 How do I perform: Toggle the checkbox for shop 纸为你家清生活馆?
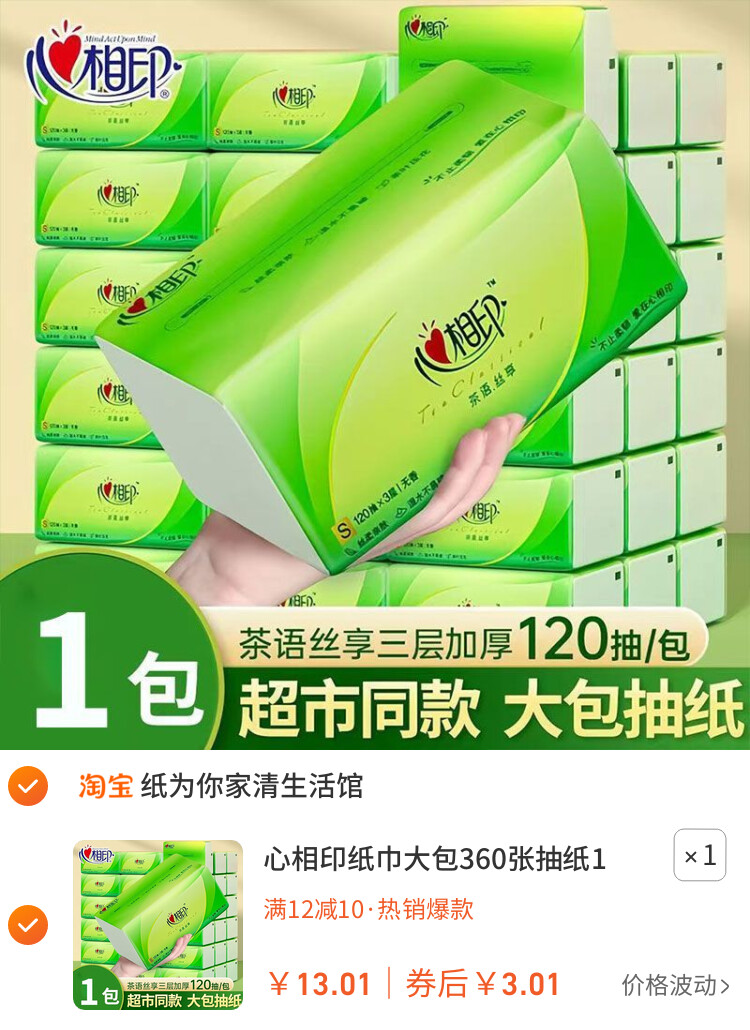coord(28,786)
